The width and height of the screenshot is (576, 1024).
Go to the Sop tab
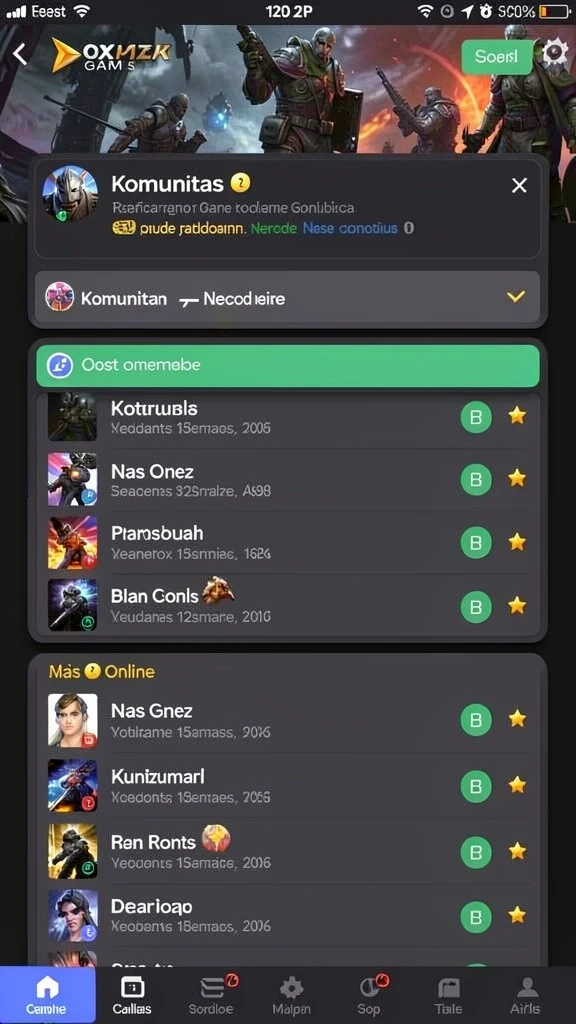point(370,995)
